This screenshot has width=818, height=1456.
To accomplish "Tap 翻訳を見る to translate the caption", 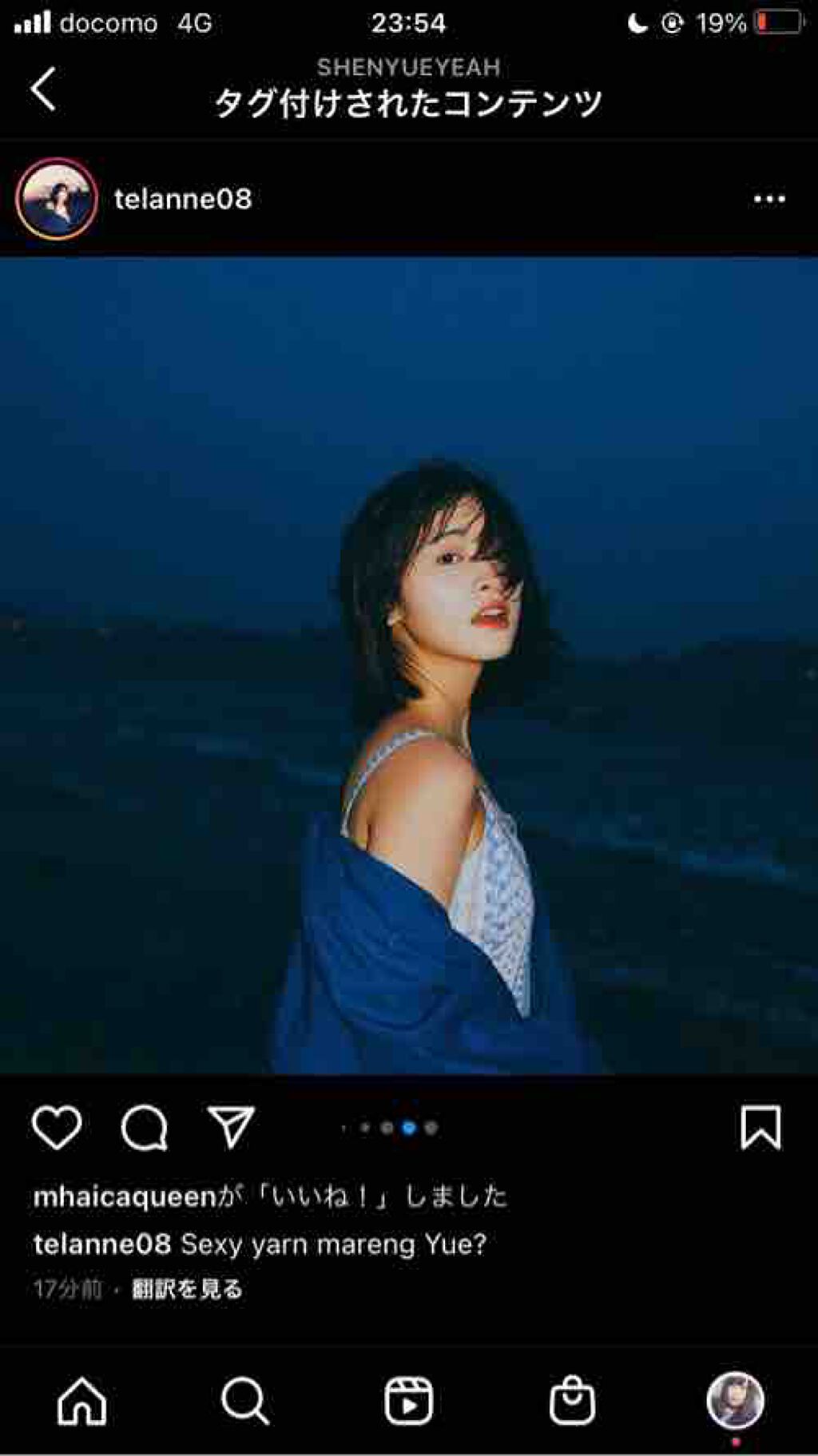I will (x=187, y=1289).
